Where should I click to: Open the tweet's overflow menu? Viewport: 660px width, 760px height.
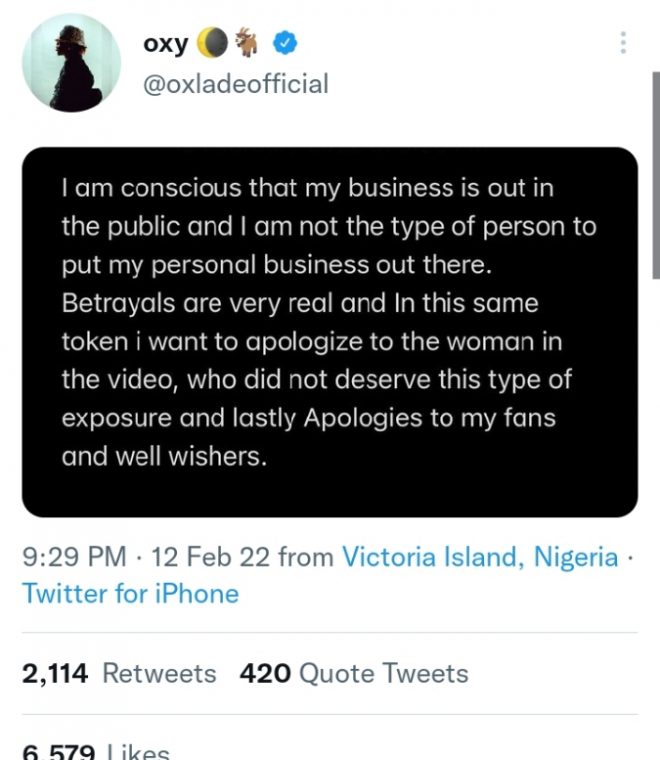click(623, 43)
